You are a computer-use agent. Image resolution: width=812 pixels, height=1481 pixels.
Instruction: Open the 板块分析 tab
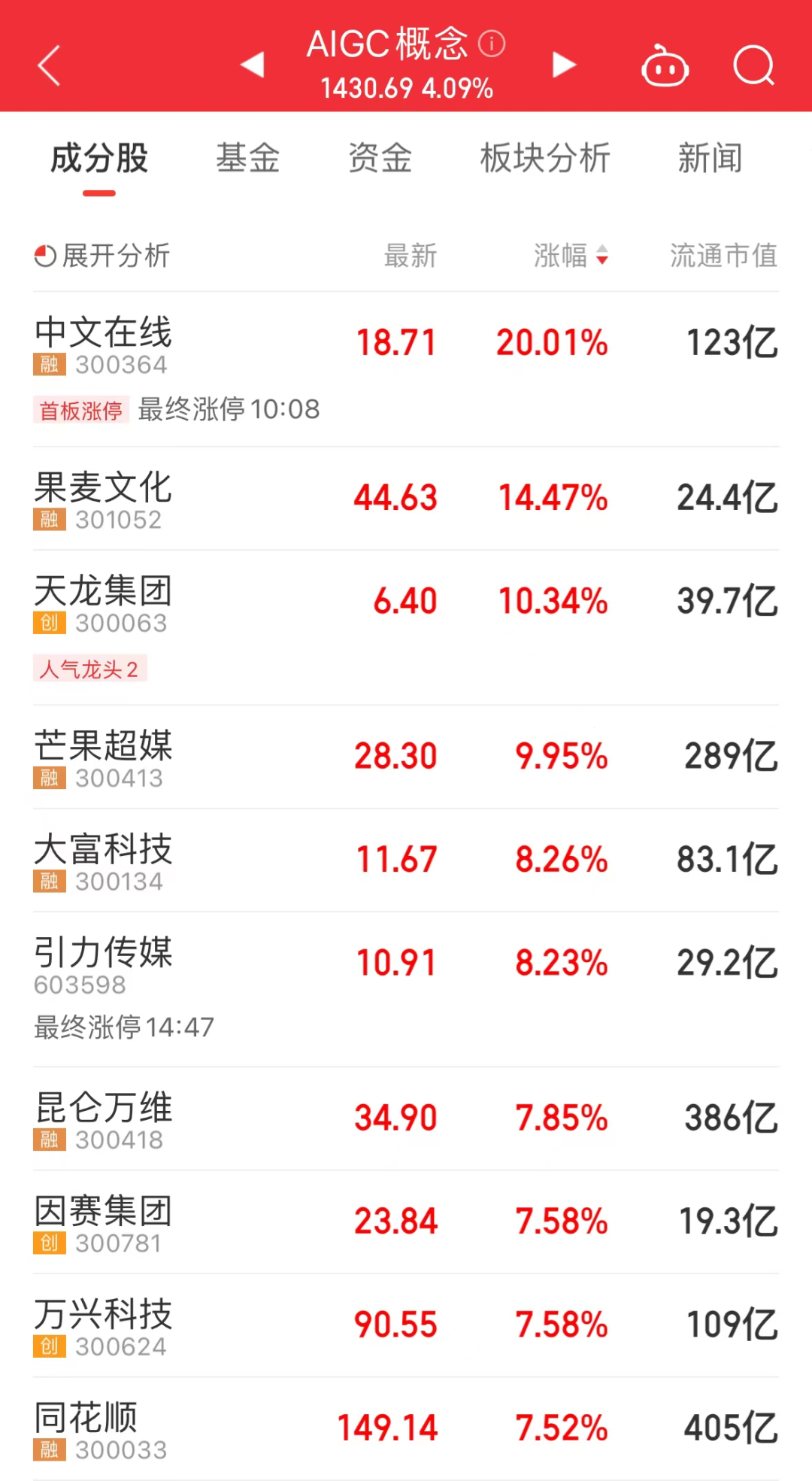pyautogui.click(x=545, y=159)
